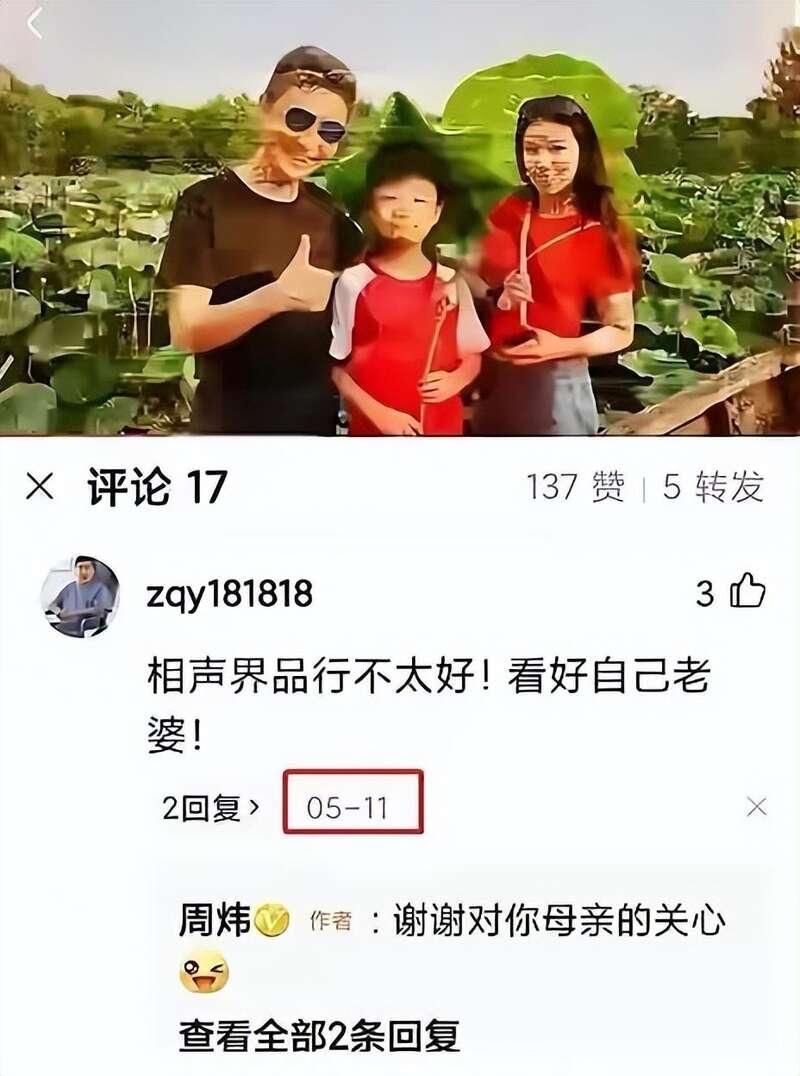Image resolution: width=800 pixels, height=1076 pixels.
Task: Open the 137 likes list
Action: point(575,487)
